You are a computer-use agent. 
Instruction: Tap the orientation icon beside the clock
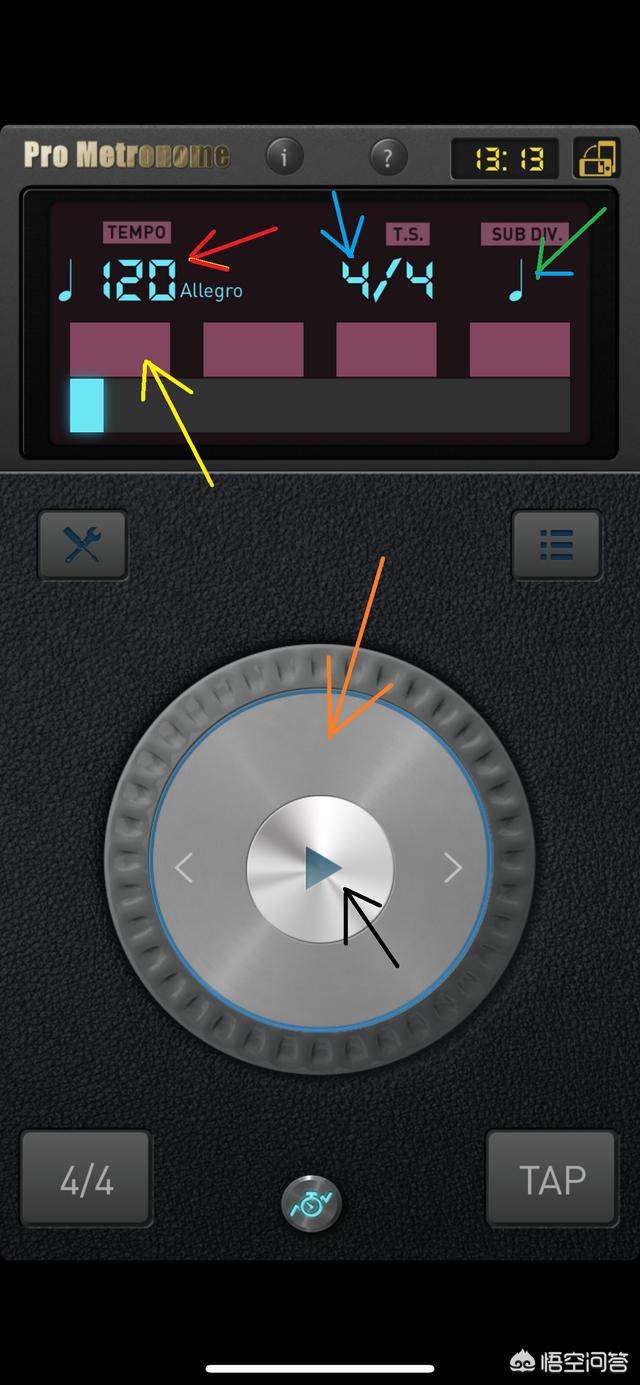[594, 158]
